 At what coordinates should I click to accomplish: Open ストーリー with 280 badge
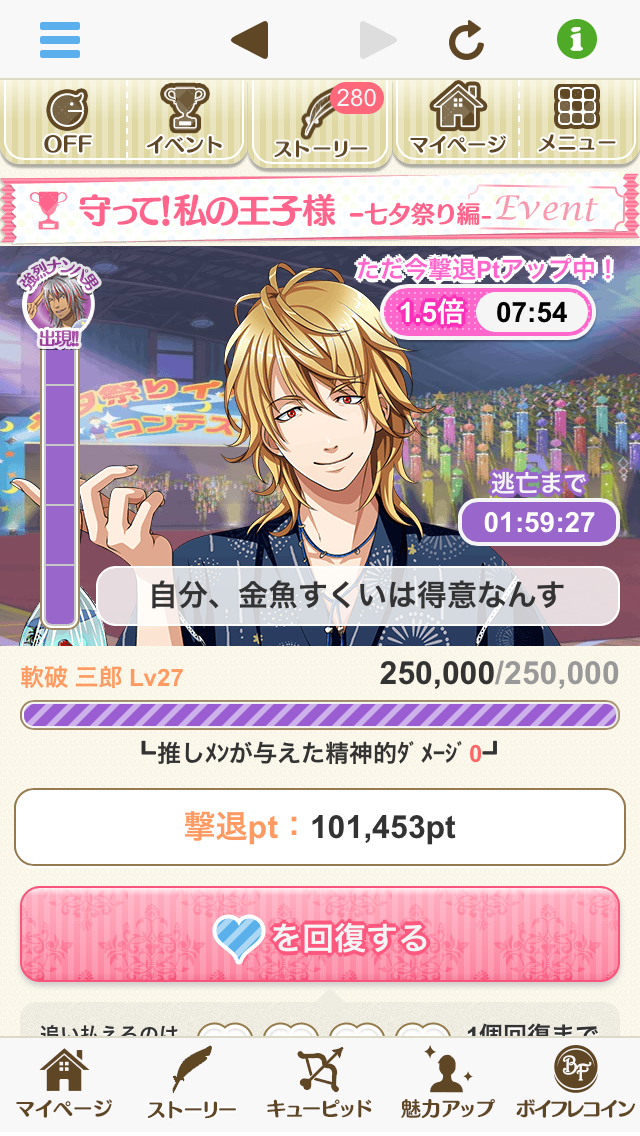coord(320,123)
